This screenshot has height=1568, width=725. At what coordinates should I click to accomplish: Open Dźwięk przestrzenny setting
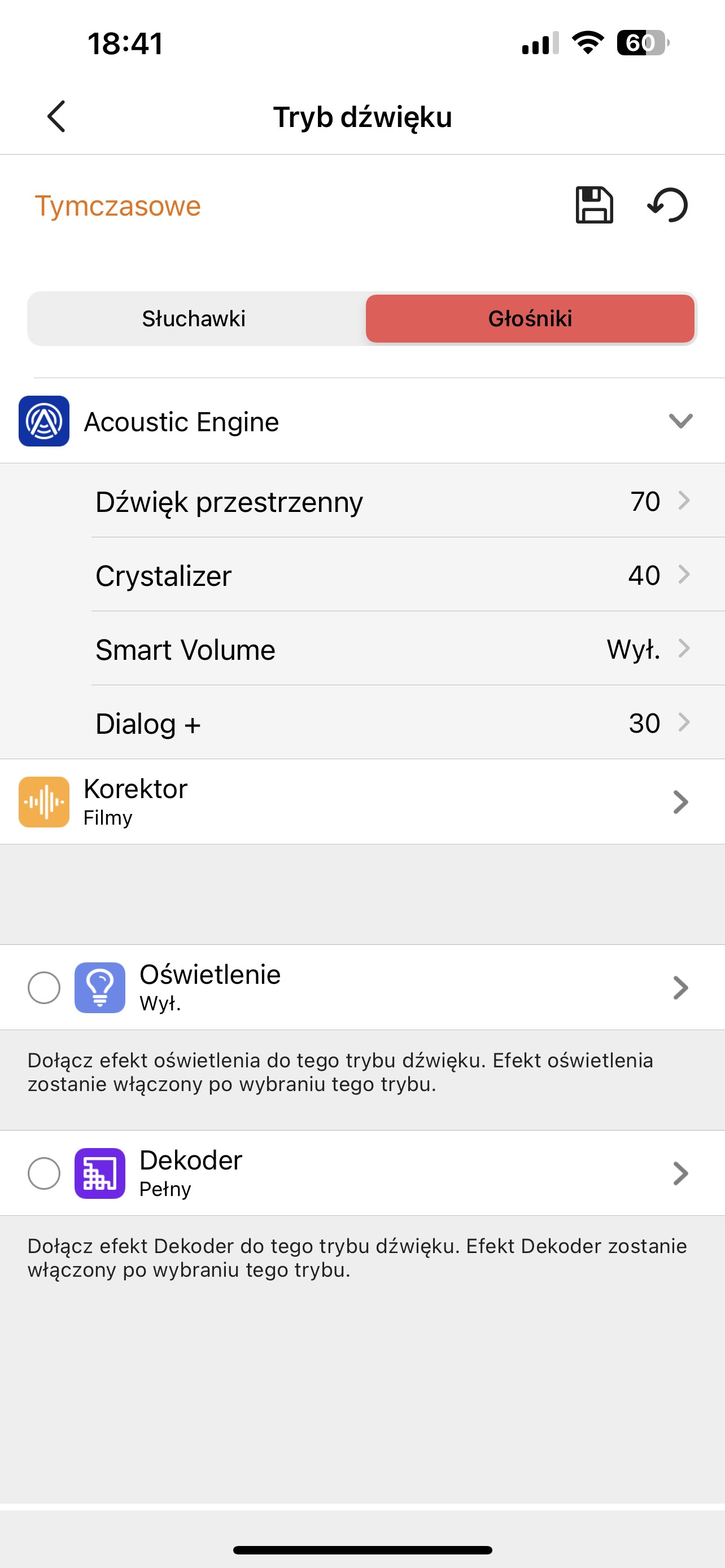[x=390, y=502]
